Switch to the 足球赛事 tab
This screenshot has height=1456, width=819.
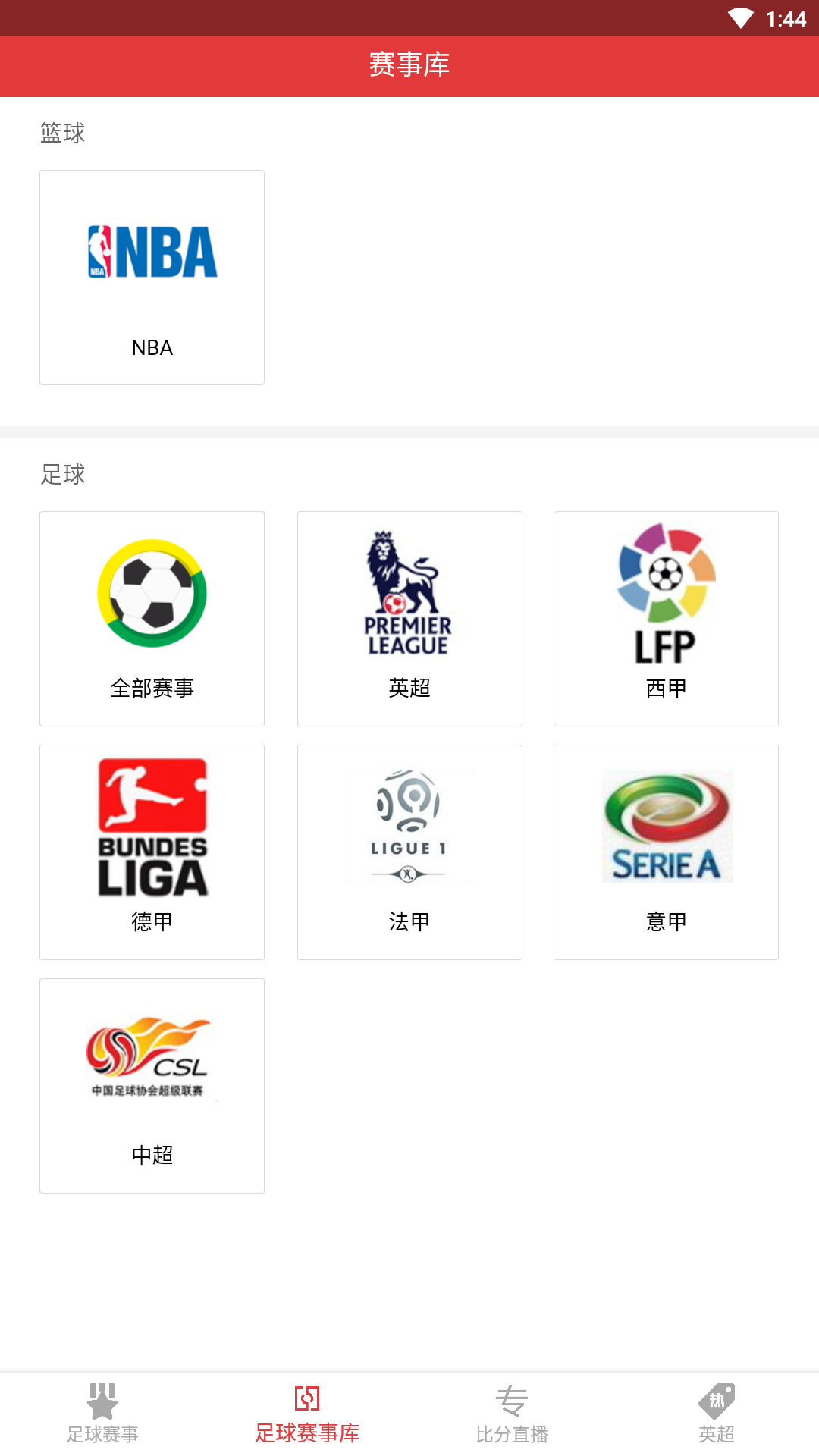102,1414
